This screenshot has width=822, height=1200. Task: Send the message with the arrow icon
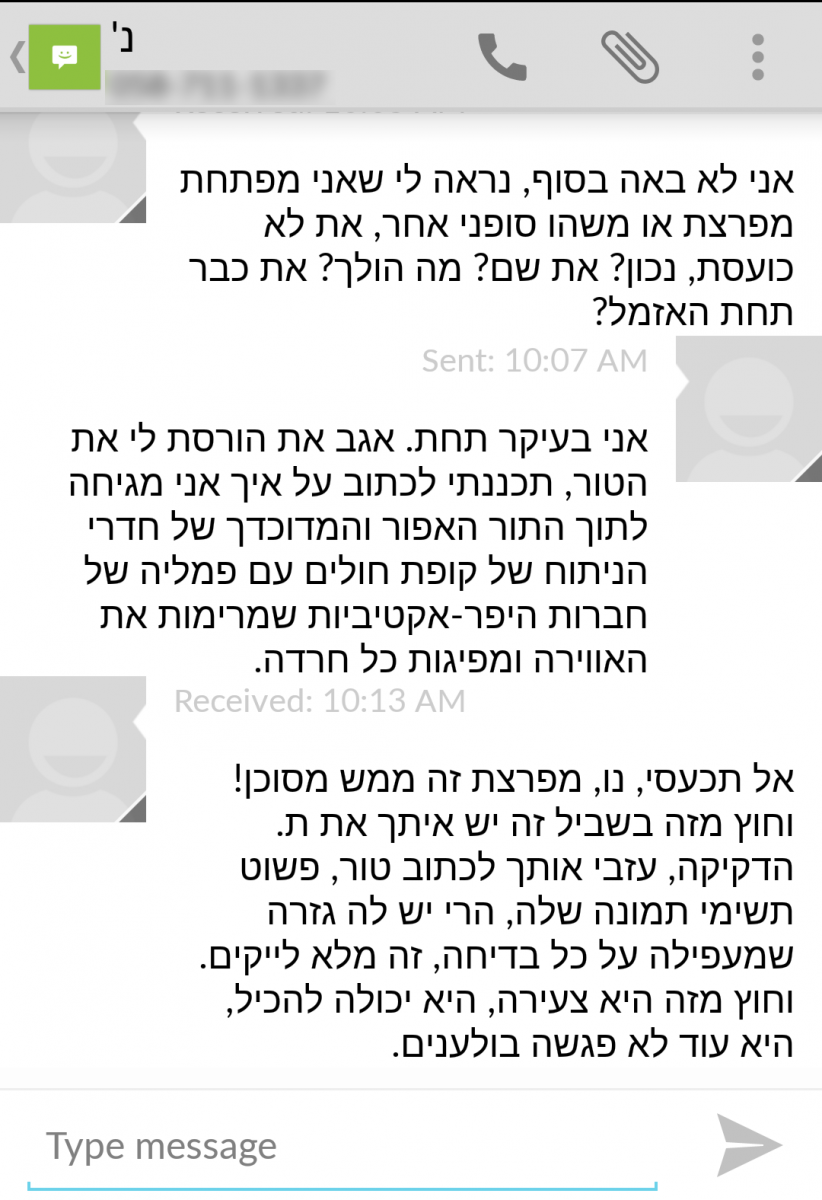point(749,1146)
